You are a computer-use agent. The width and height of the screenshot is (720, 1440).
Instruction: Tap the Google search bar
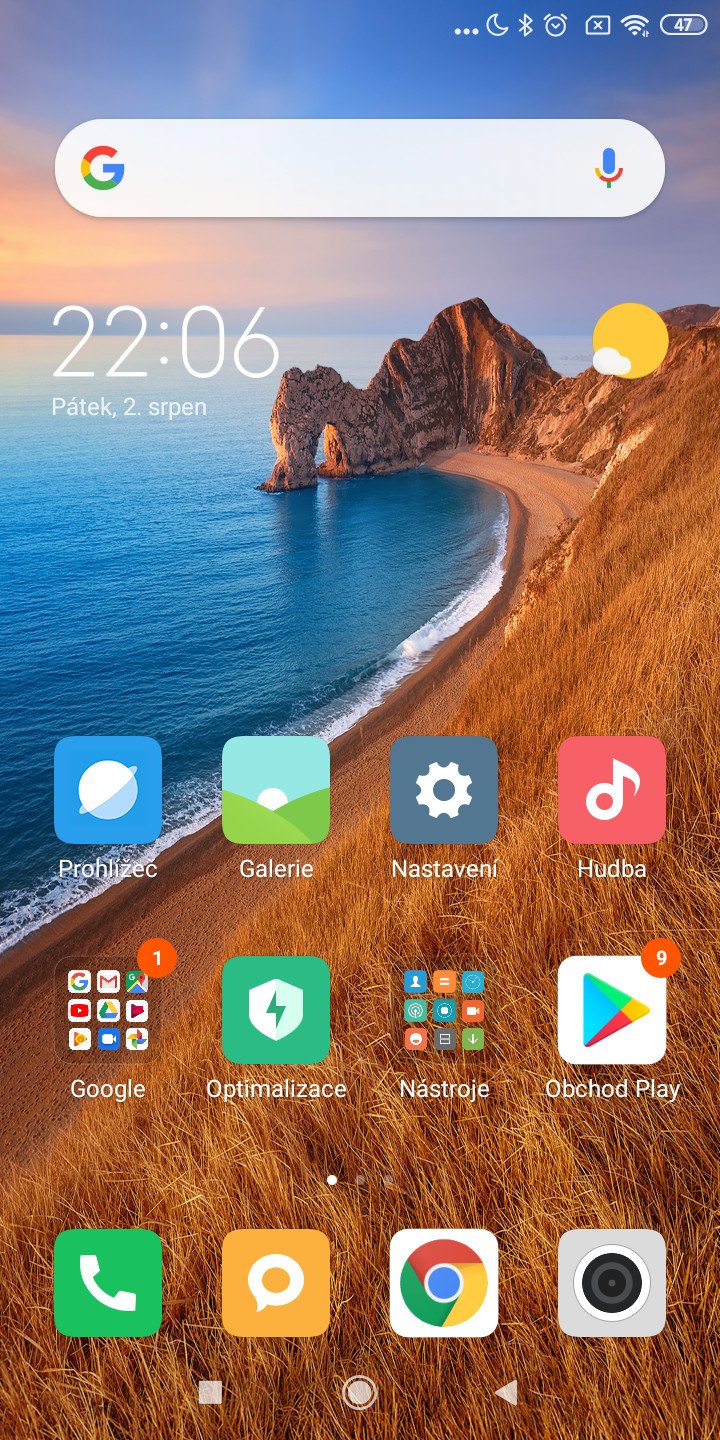click(x=359, y=168)
